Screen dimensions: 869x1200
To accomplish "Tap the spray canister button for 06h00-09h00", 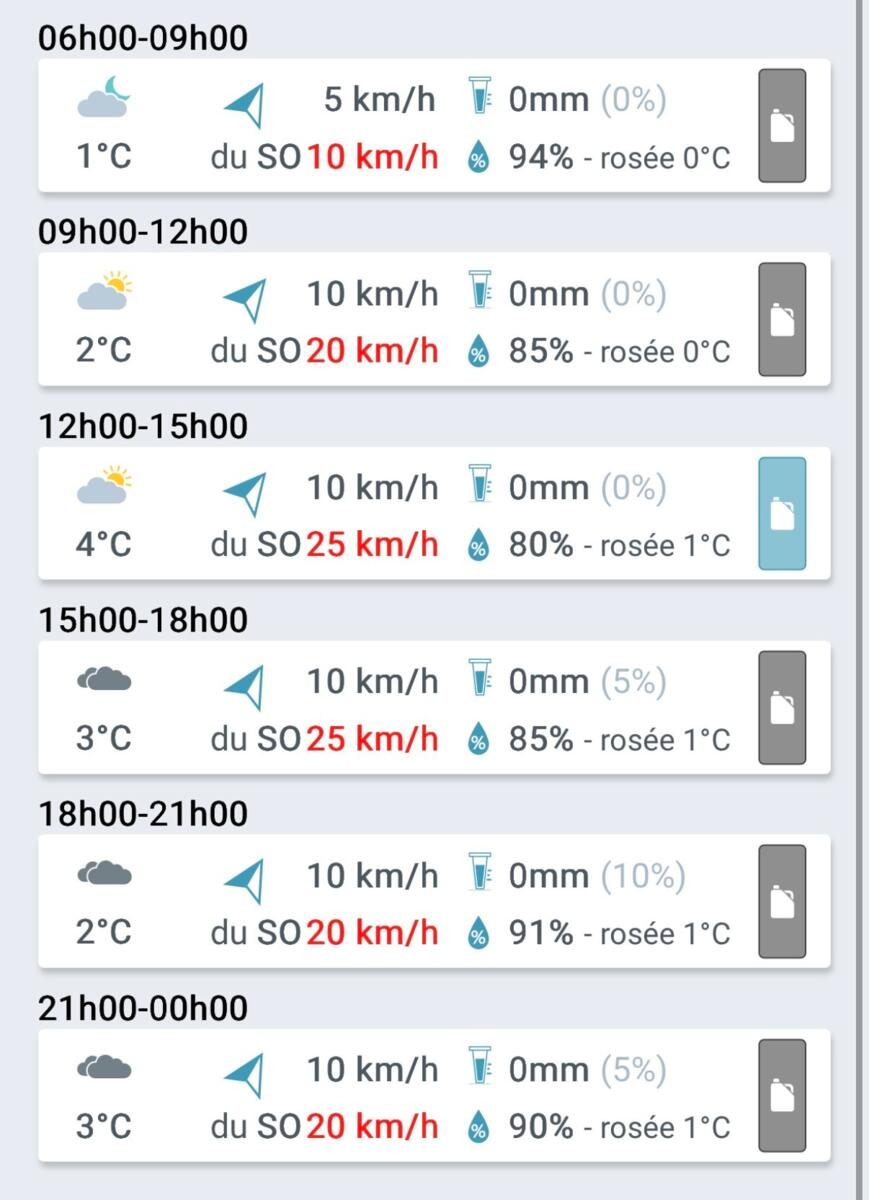I will point(782,126).
